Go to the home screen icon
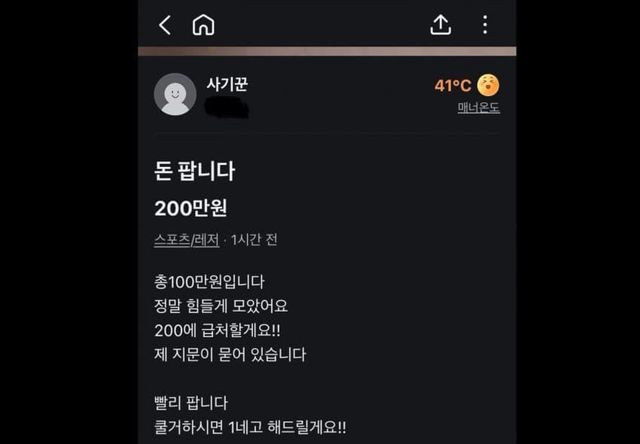Screen dimensions: 640x444 (203, 25)
